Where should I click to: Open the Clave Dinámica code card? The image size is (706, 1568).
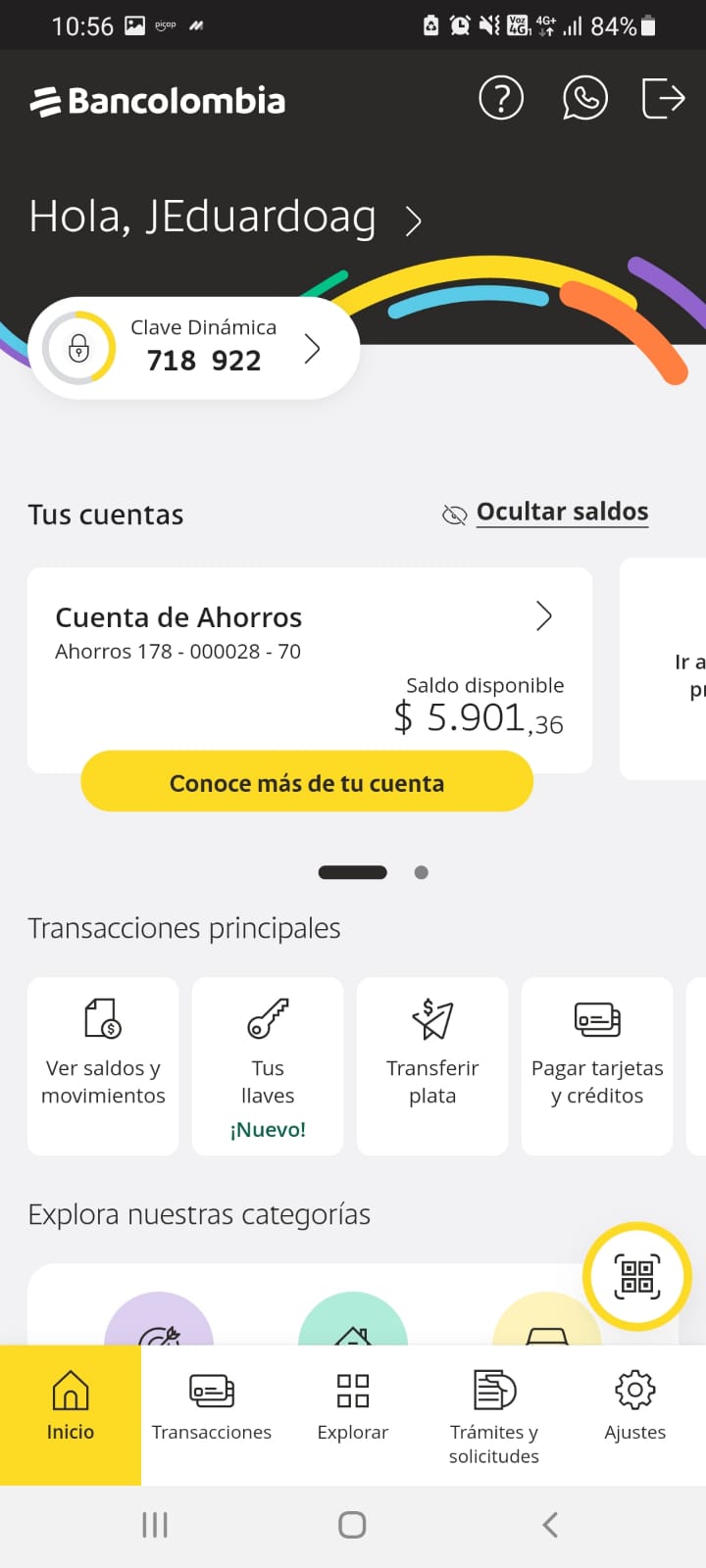coord(194,348)
